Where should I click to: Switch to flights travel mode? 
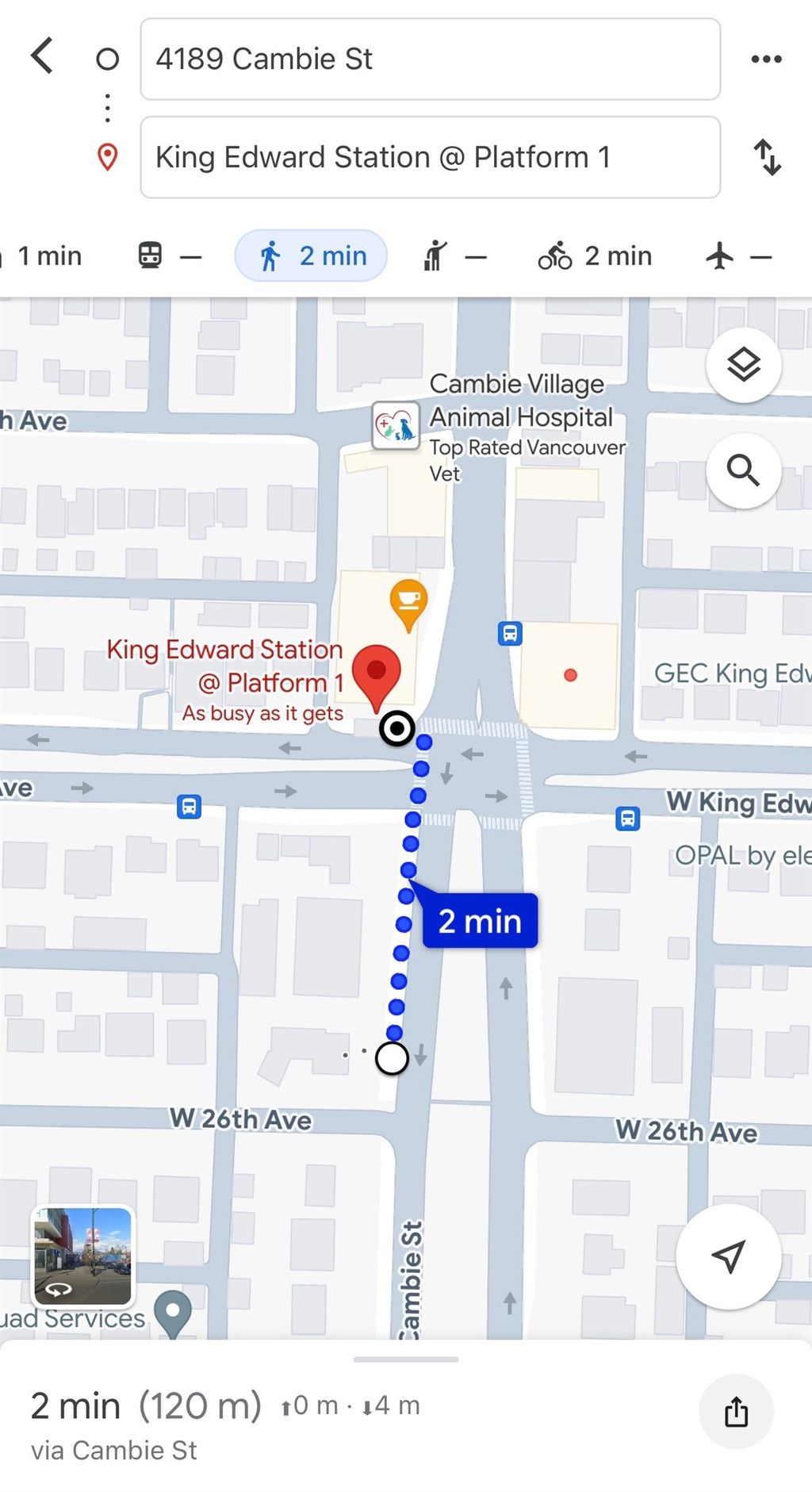[737, 256]
